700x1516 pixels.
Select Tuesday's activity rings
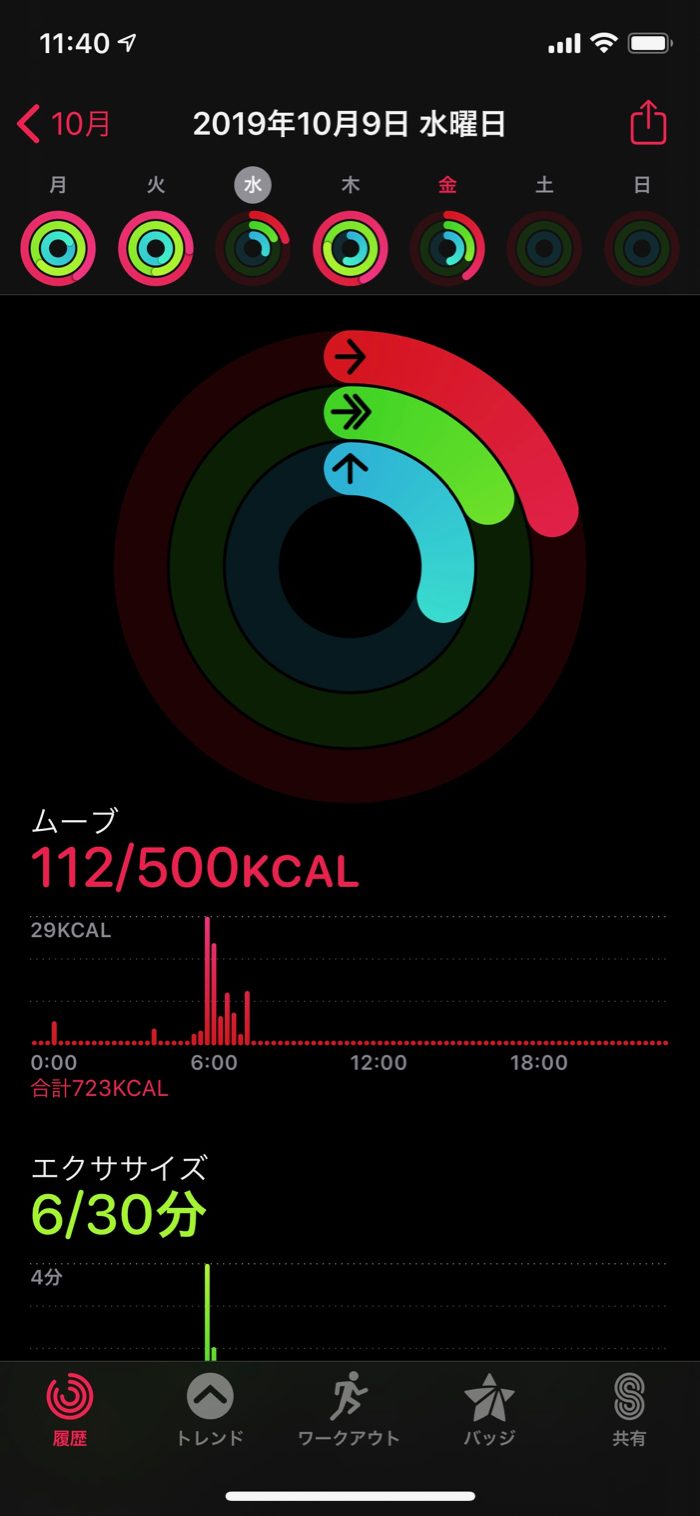[x=156, y=248]
